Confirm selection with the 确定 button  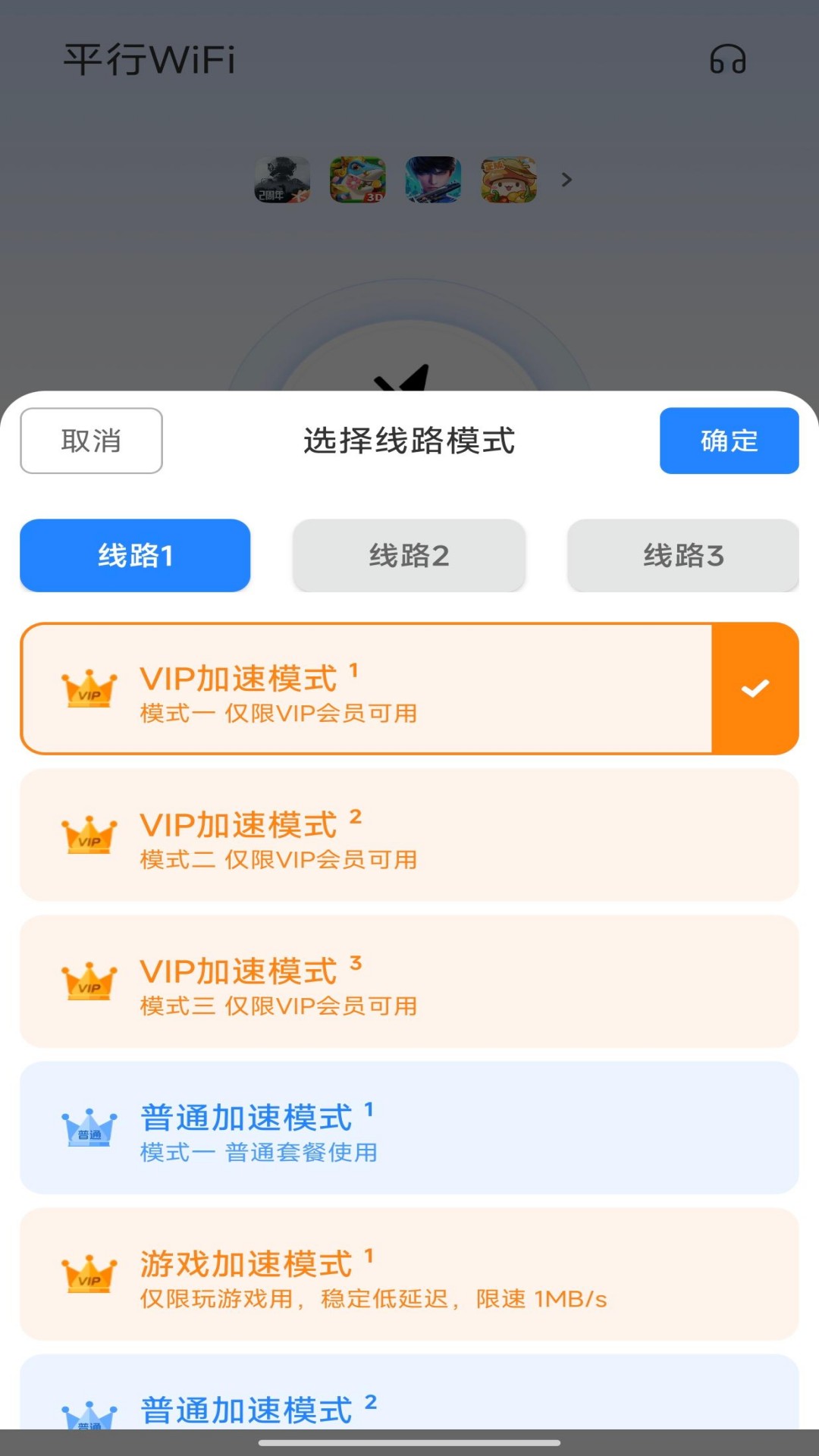tap(729, 441)
